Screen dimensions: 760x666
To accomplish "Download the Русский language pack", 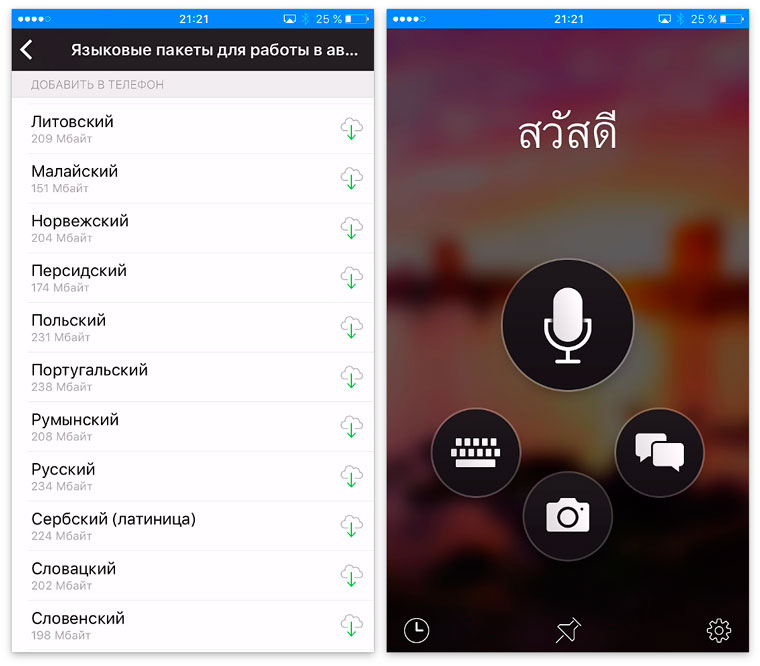I will 351,477.
